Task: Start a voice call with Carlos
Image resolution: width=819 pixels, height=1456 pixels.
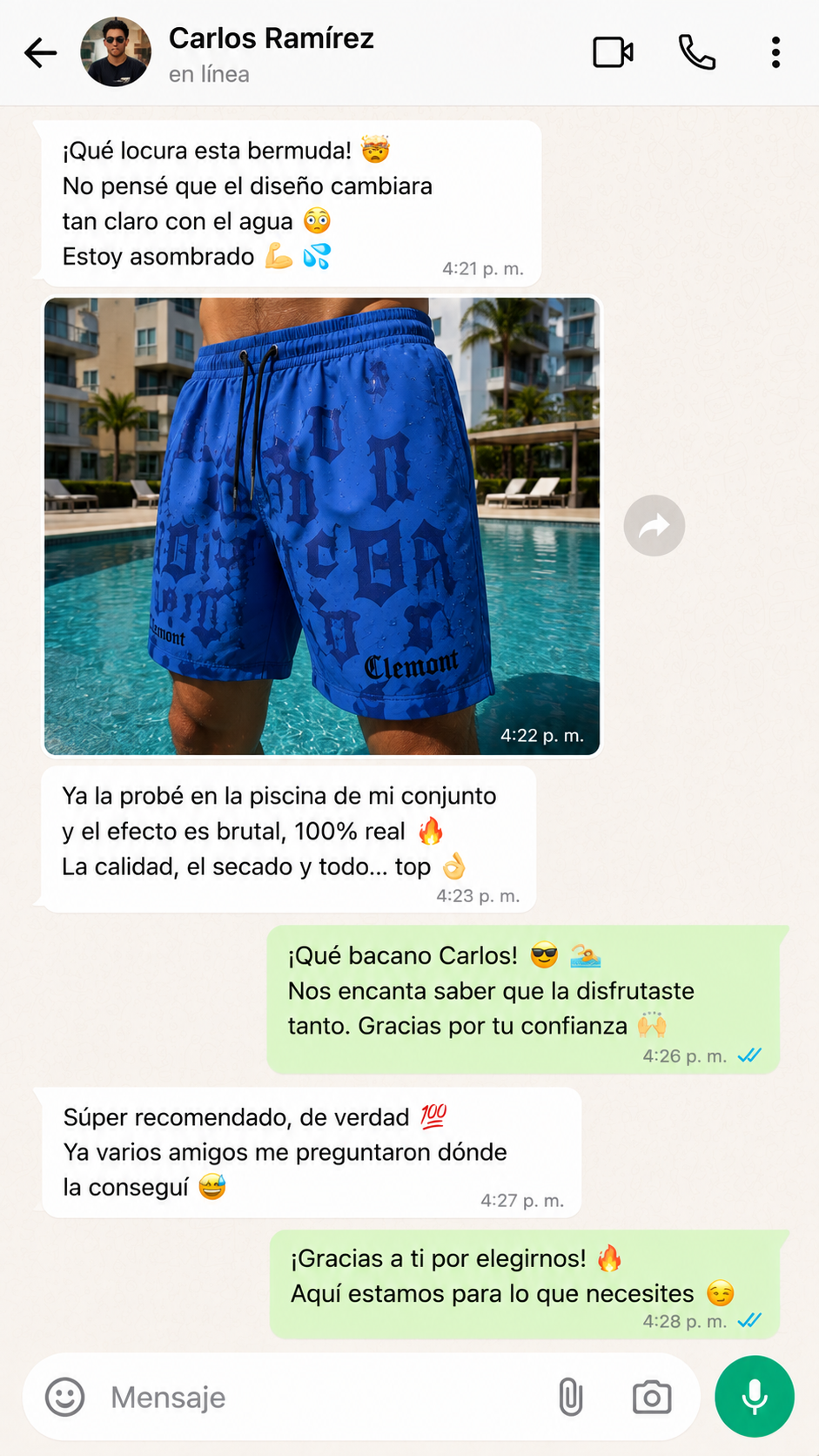Action: coord(696,52)
